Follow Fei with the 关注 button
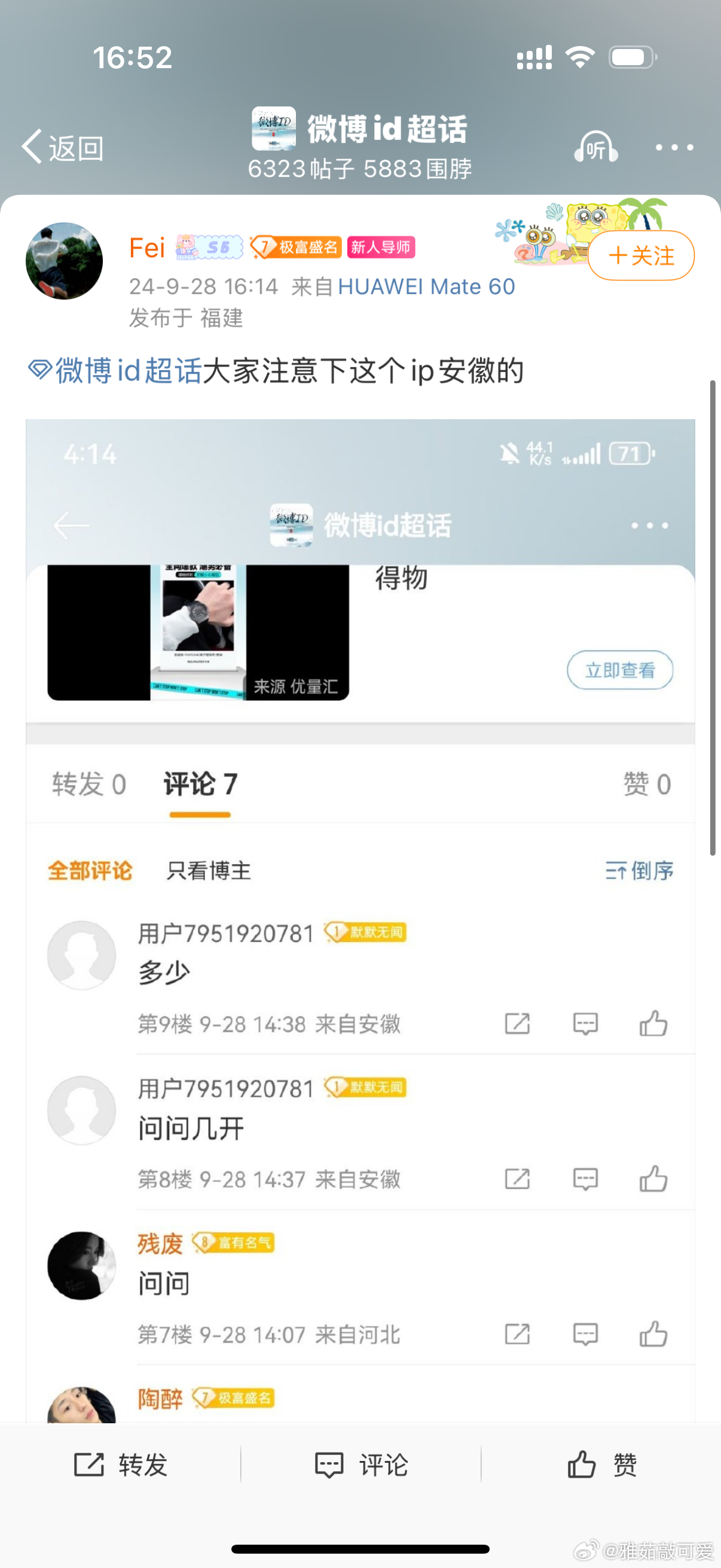The width and height of the screenshot is (721, 1568). tap(641, 256)
